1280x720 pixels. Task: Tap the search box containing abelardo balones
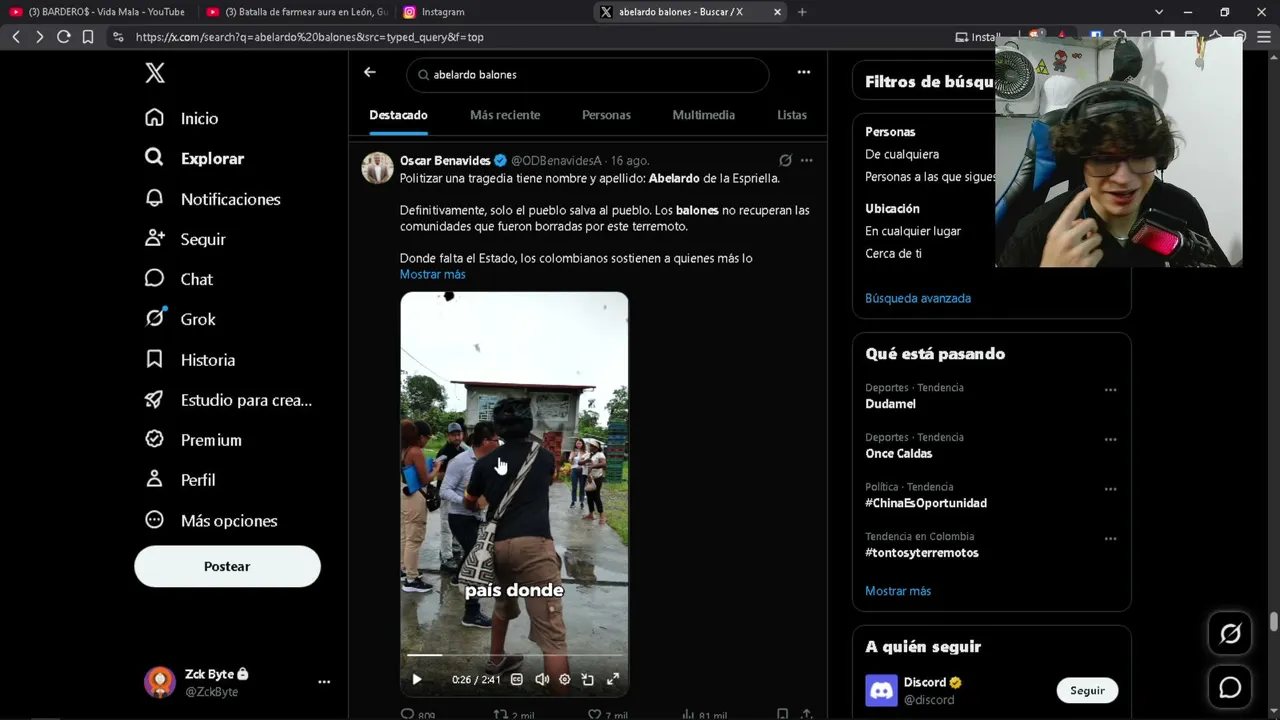pyautogui.click(x=588, y=75)
